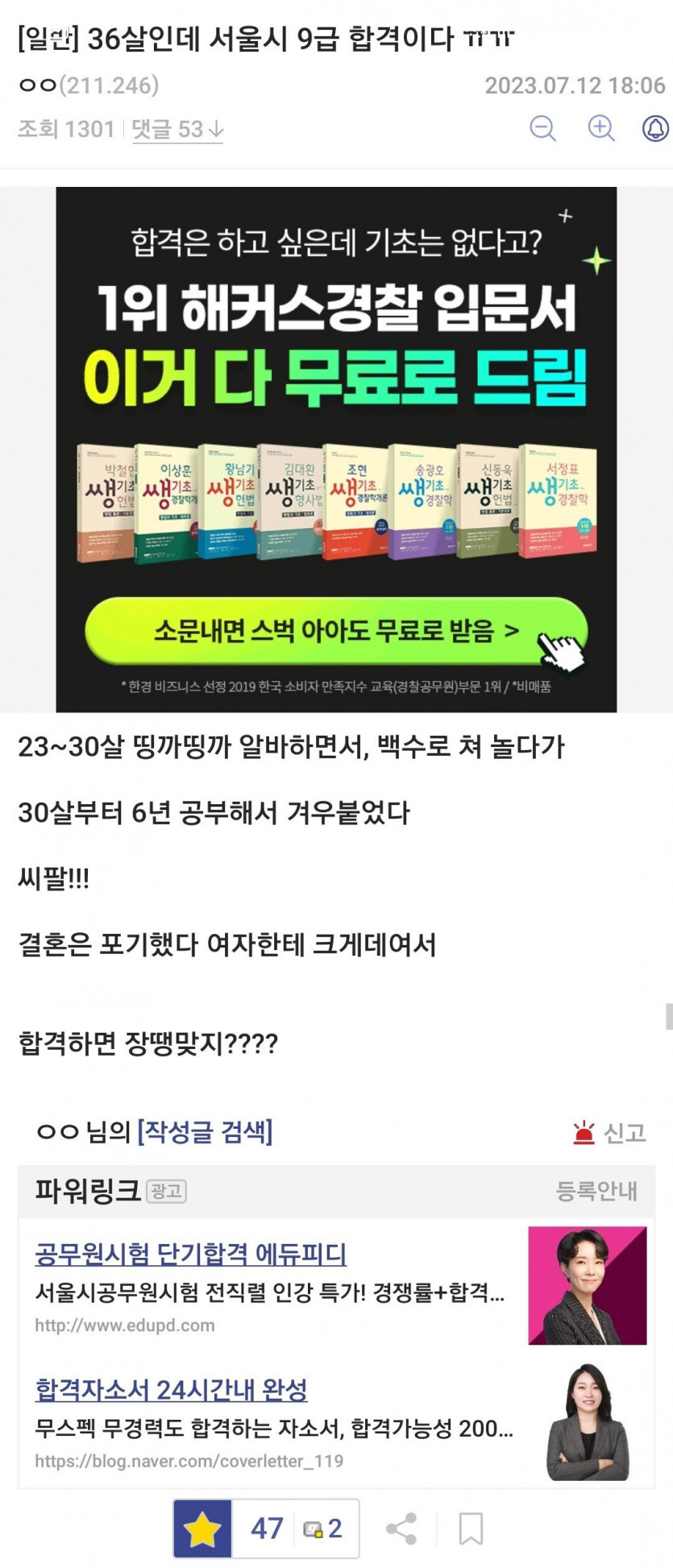Viewport: 673px width, 1568px height.
Task: Jump to the 댓글 53 comments link
Action: (177, 129)
